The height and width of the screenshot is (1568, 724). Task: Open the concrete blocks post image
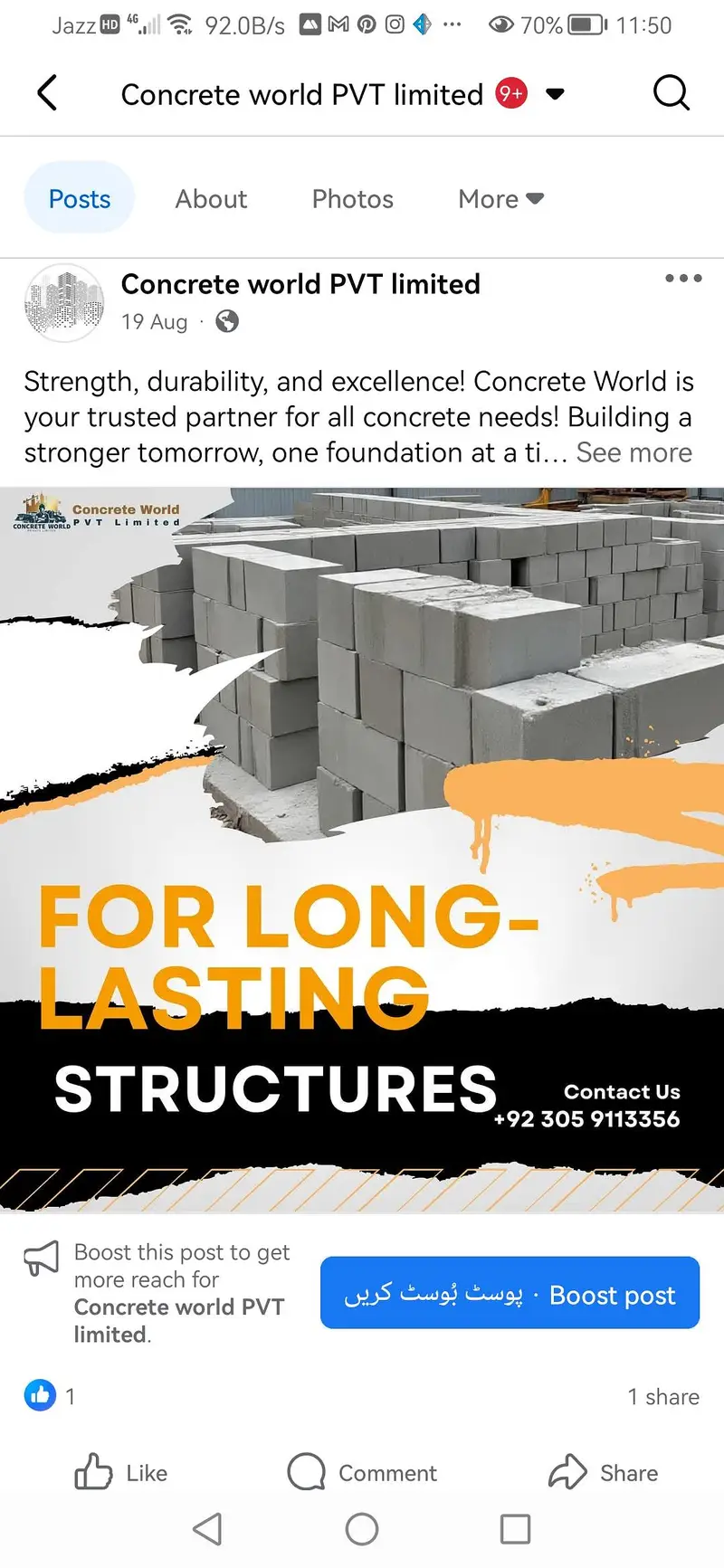[x=362, y=849]
